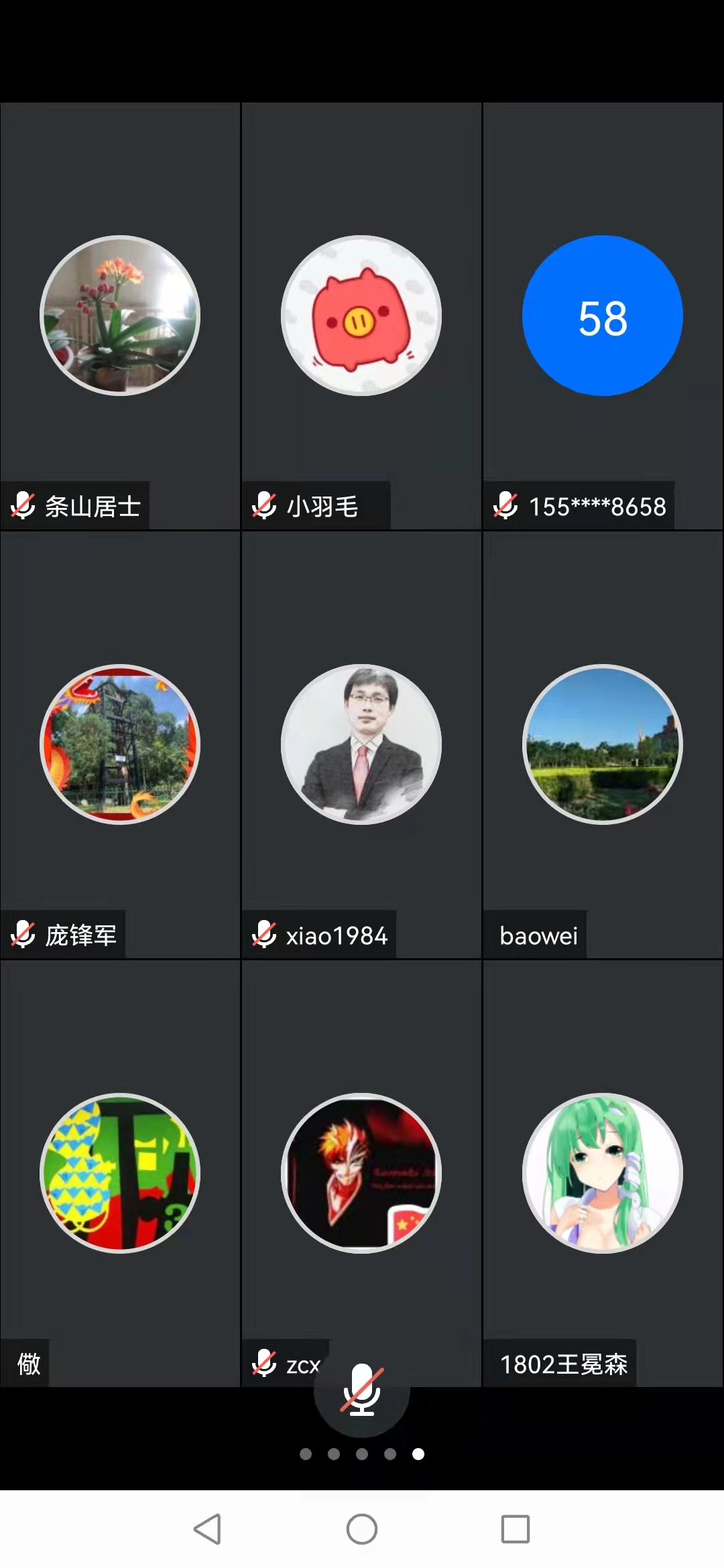The height and width of the screenshot is (1568, 724).
Task: Select the zcx participant tile
Action: (361, 1173)
